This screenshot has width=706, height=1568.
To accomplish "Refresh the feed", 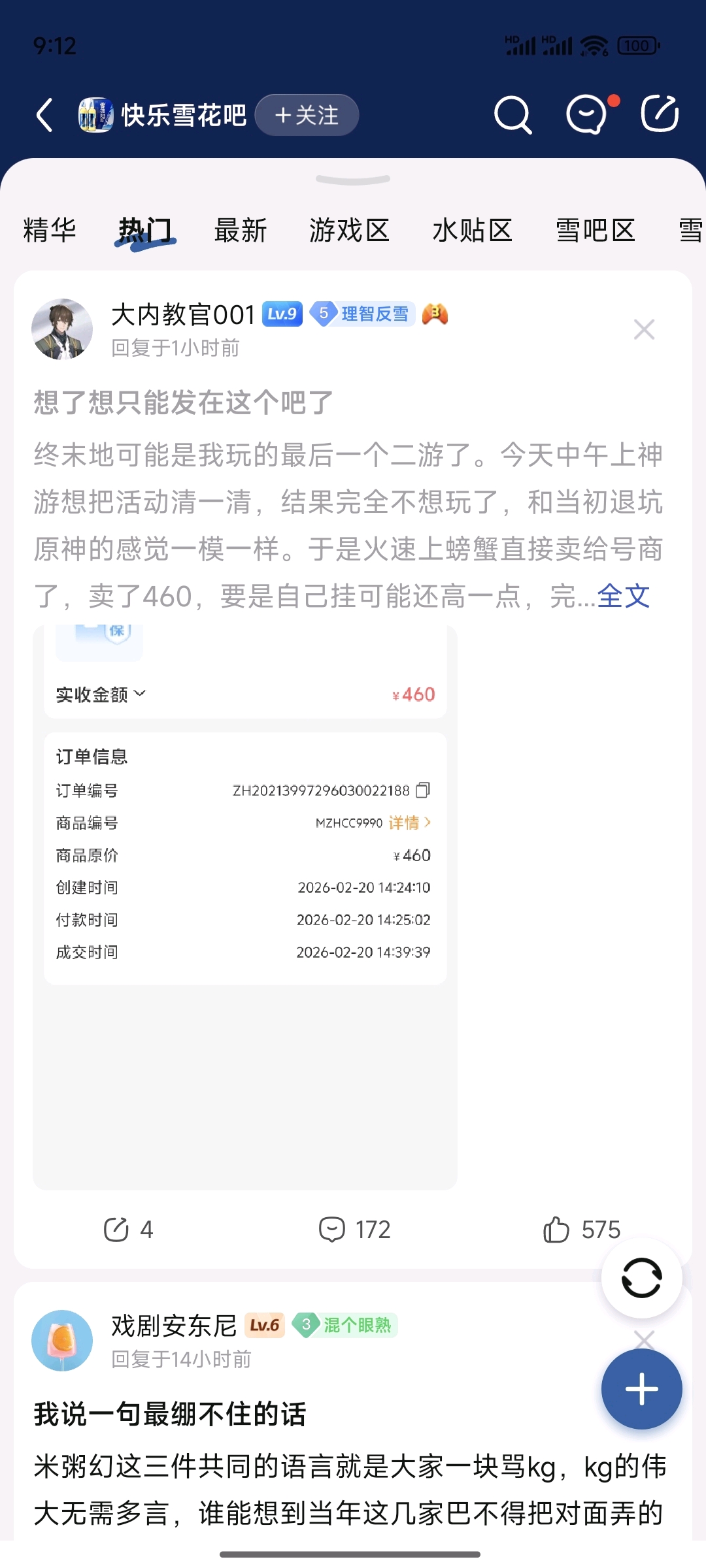I will 641,1278.
